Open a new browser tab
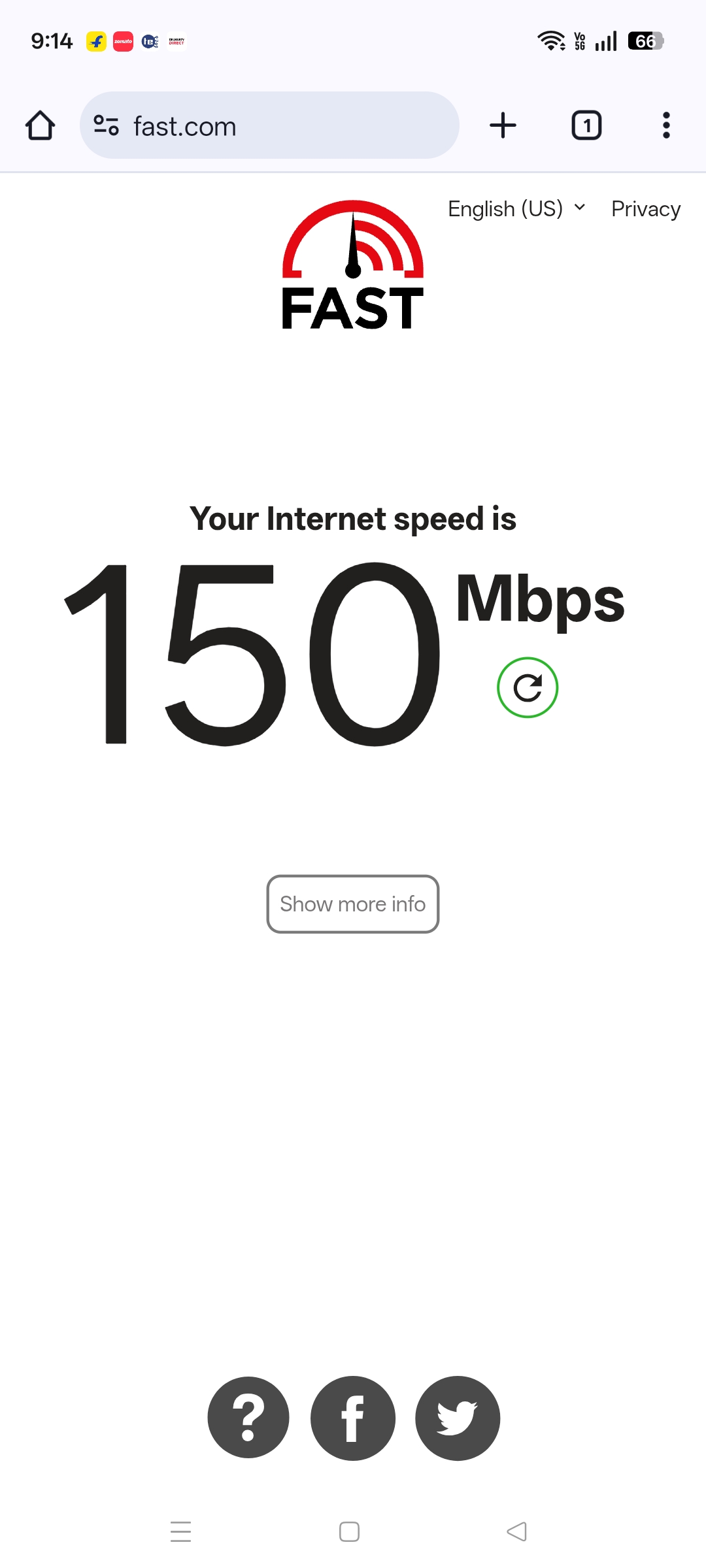This screenshot has height=1568, width=706. click(x=503, y=125)
